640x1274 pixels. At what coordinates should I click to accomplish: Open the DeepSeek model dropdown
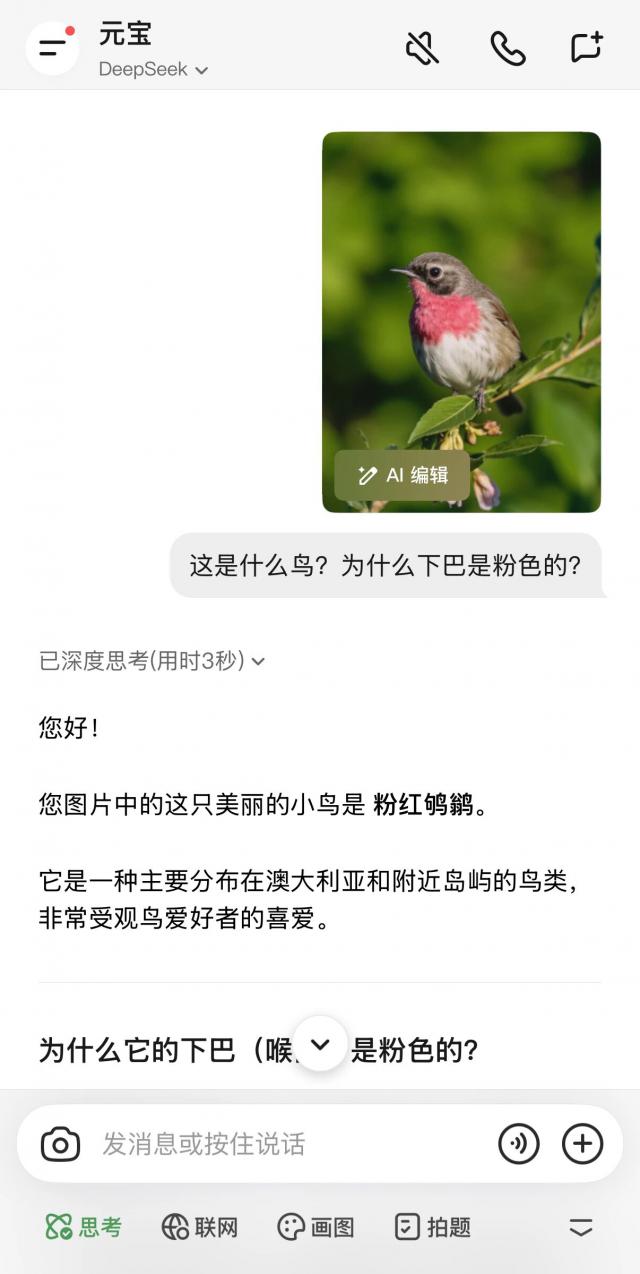click(153, 70)
